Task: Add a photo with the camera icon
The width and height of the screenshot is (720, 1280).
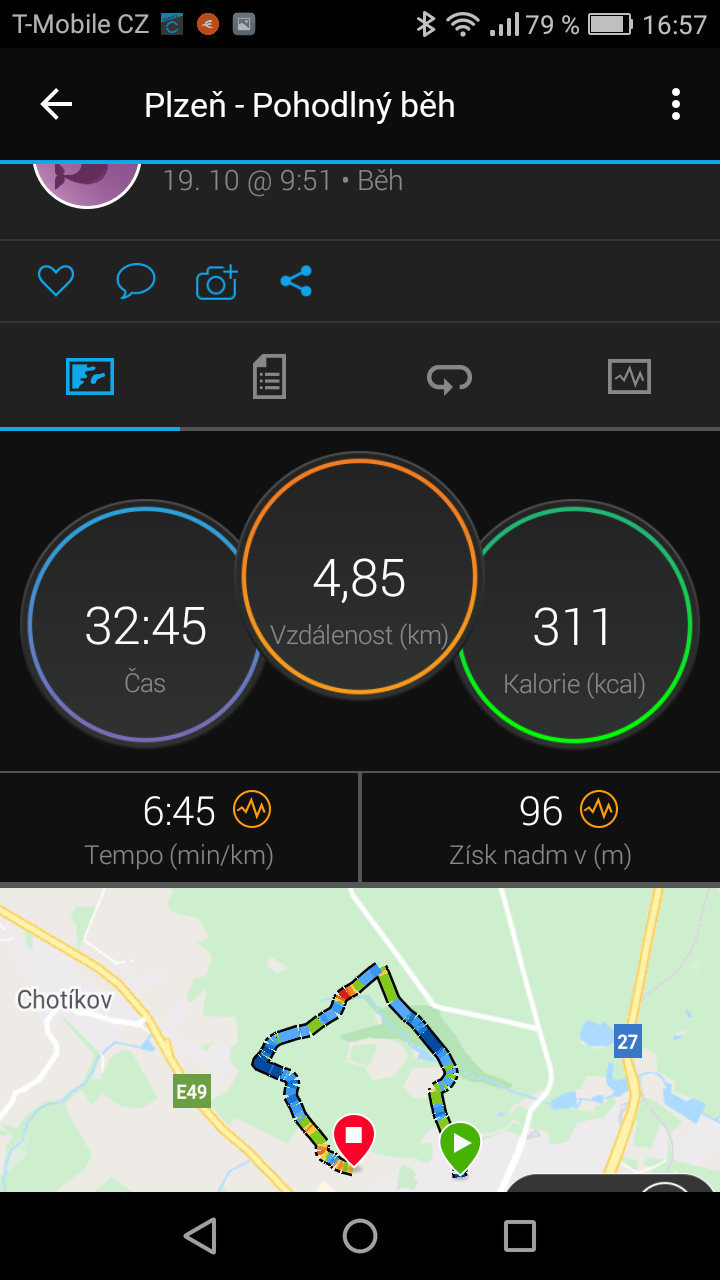Action: (x=217, y=282)
